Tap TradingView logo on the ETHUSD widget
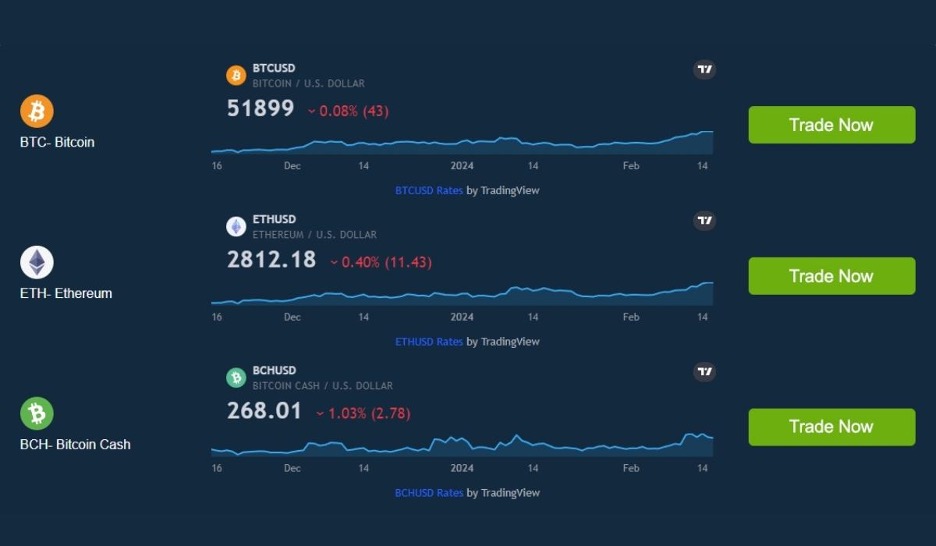Image resolution: width=936 pixels, height=546 pixels. pyautogui.click(x=705, y=221)
